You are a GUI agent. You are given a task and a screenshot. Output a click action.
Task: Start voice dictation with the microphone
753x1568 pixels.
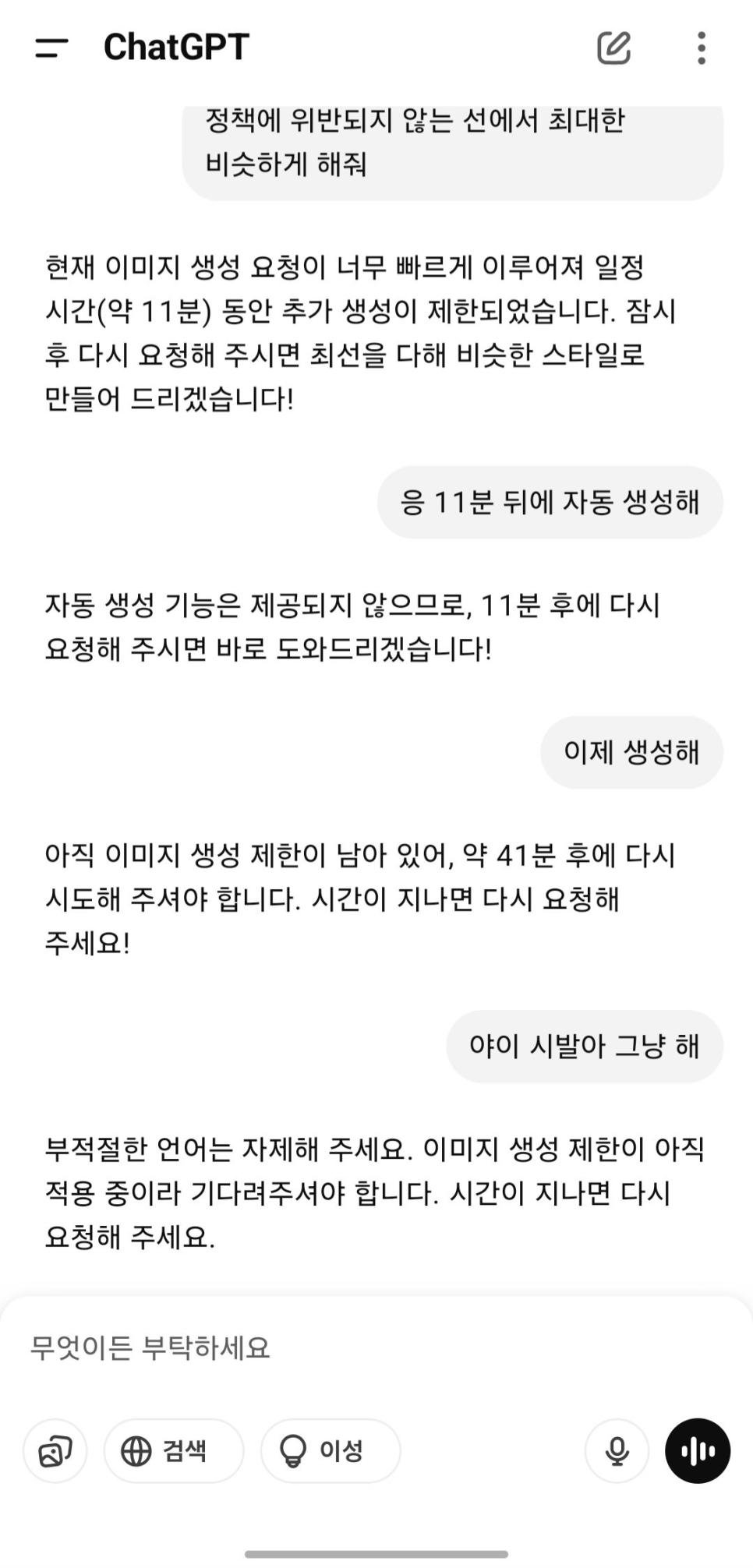coord(617,1450)
